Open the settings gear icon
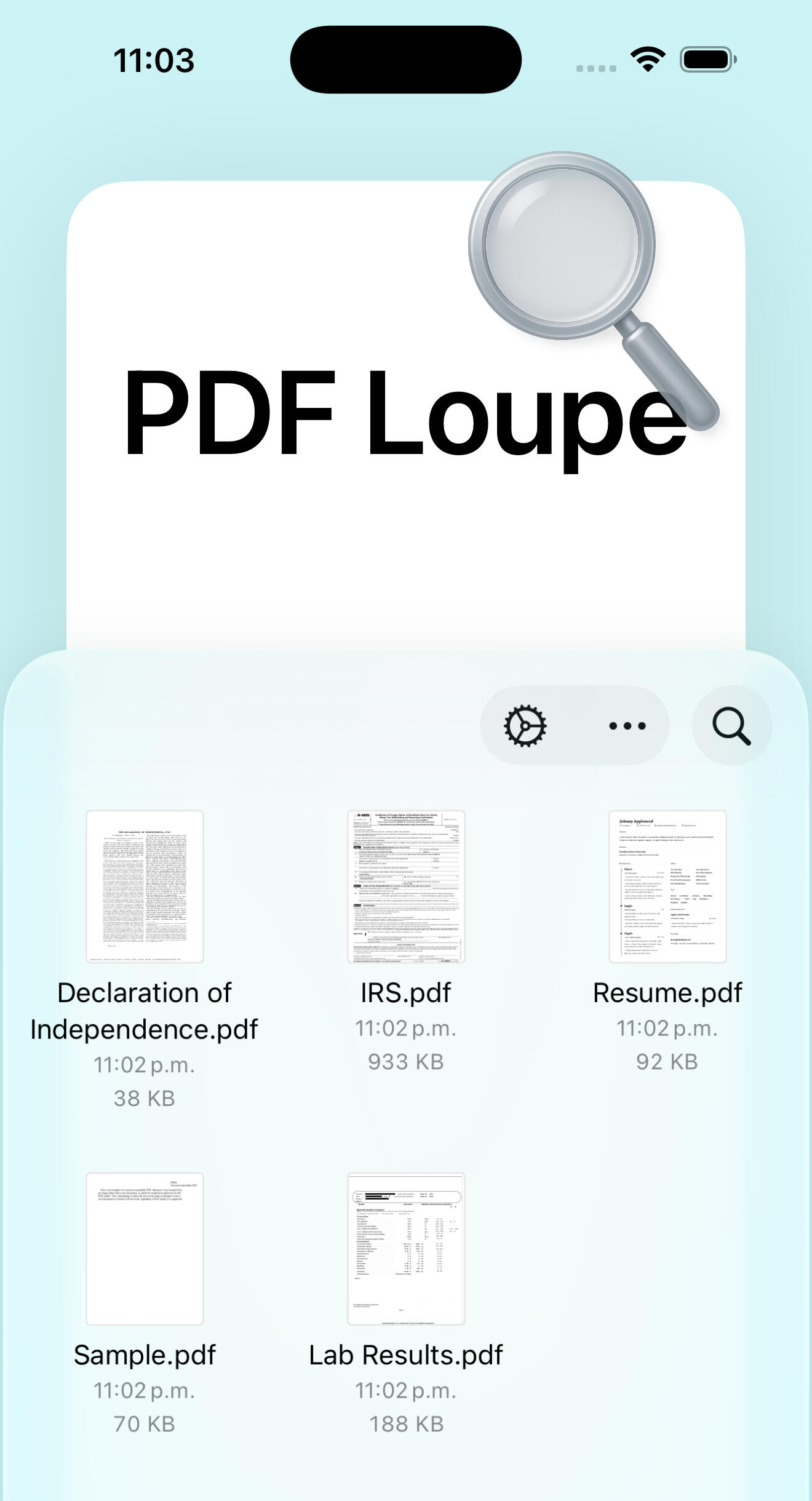Screen dimensions: 812x1501 (525, 726)
